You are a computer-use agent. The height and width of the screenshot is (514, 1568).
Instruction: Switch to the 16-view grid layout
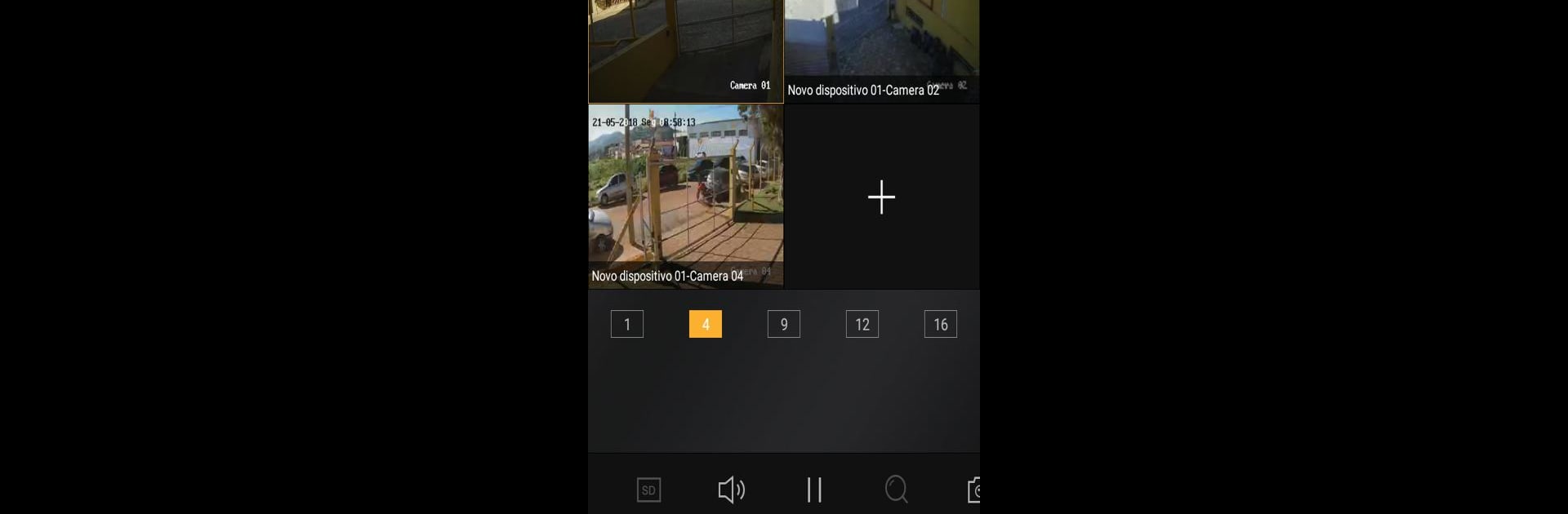click(940, 324)
